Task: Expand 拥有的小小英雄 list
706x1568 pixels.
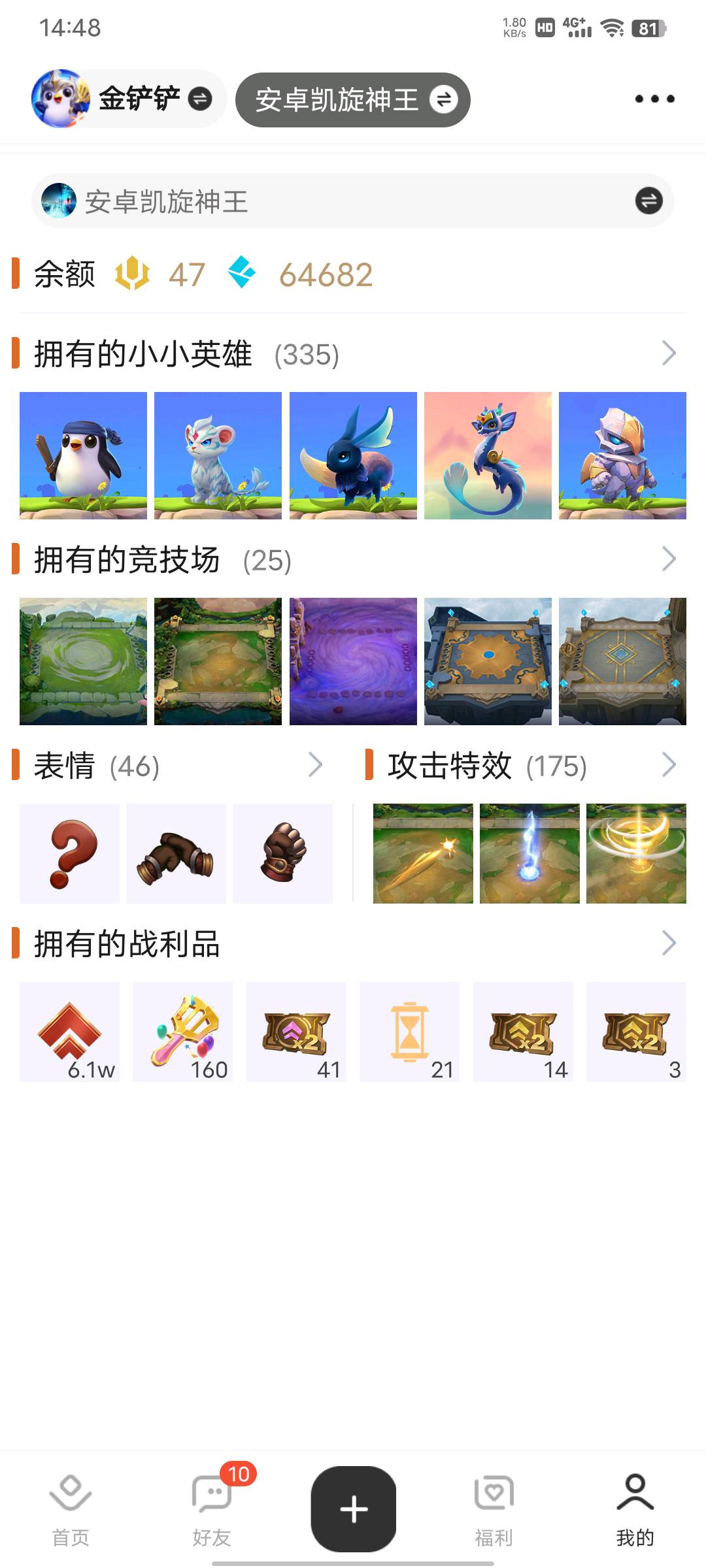Action: (668, 353)
